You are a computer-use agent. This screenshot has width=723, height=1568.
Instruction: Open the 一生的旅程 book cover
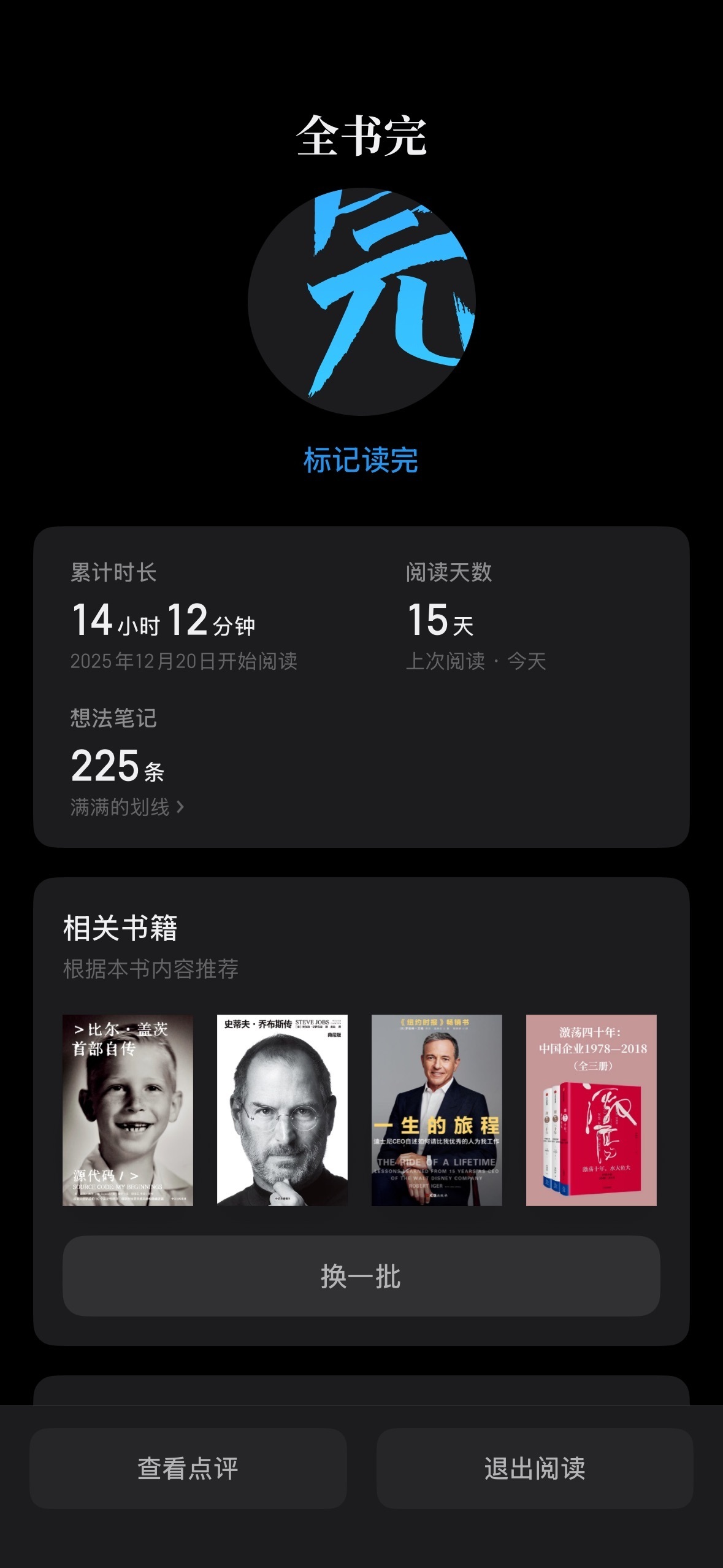click(x=437, y=1110)
